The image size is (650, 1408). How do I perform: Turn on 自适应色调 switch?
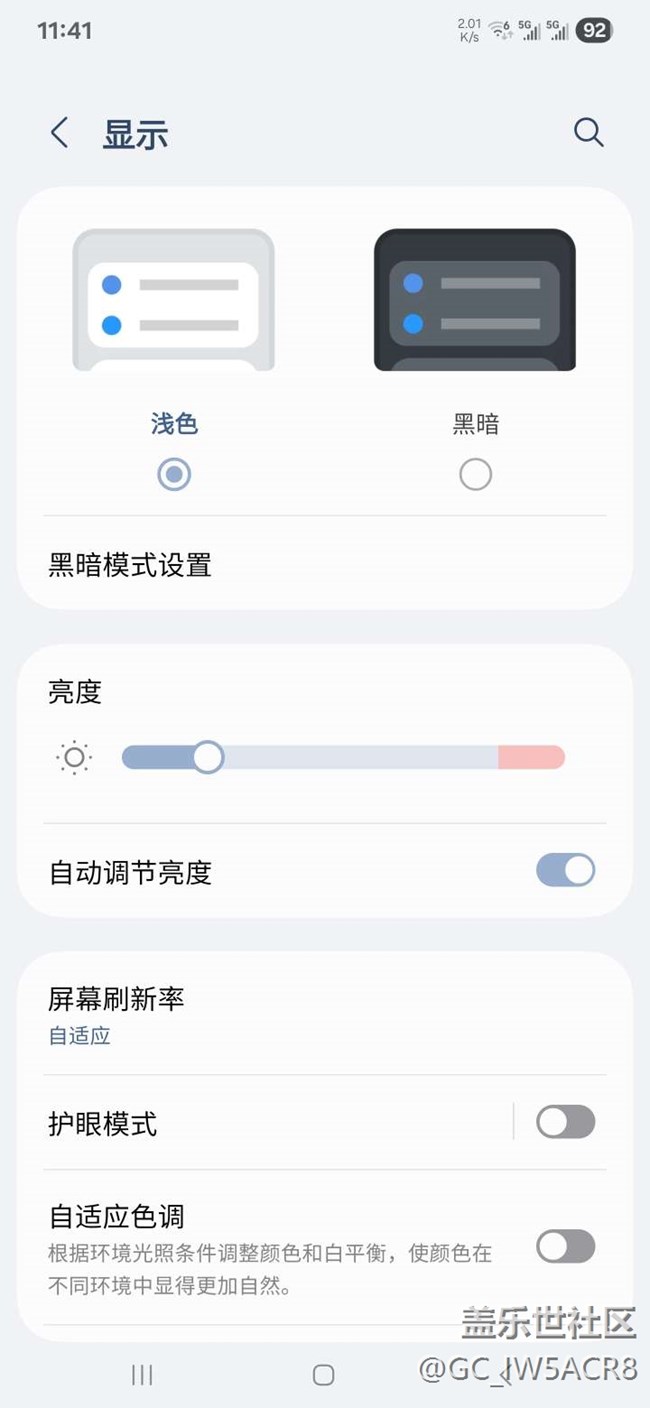point(565,1246)
